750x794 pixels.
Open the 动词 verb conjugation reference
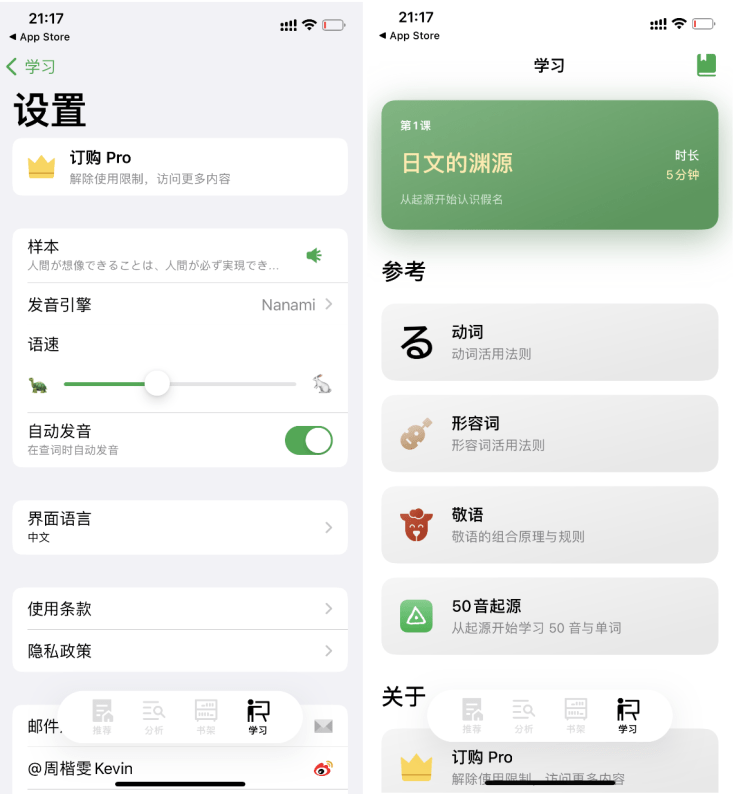[x=549, y=342]
